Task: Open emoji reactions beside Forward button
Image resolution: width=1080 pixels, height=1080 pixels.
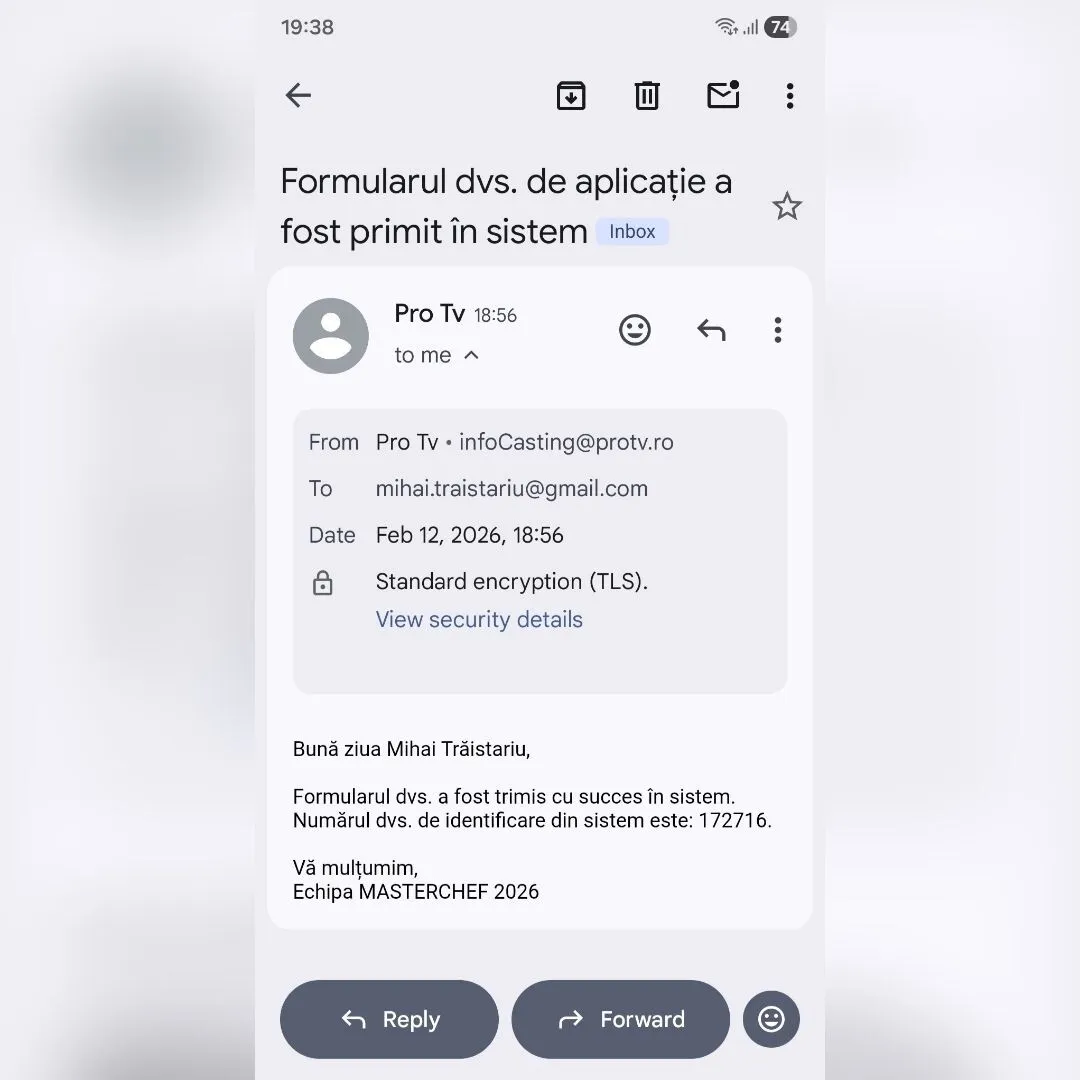Action: (x=771, y=1019)
